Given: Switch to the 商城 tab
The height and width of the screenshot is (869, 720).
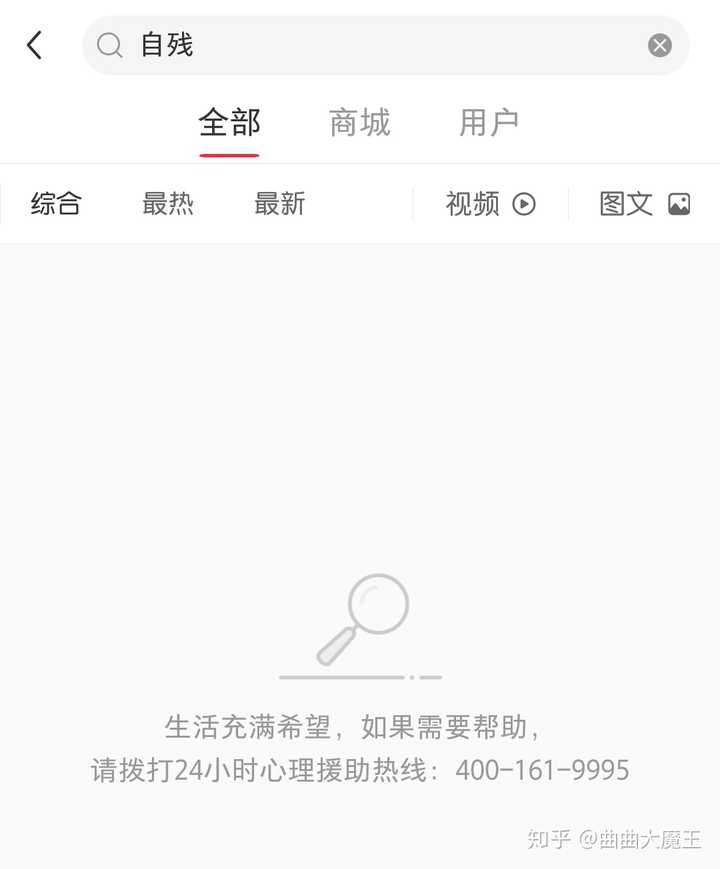Looking at the screenshot, I should pyautogui.click(x=359, y=124).
